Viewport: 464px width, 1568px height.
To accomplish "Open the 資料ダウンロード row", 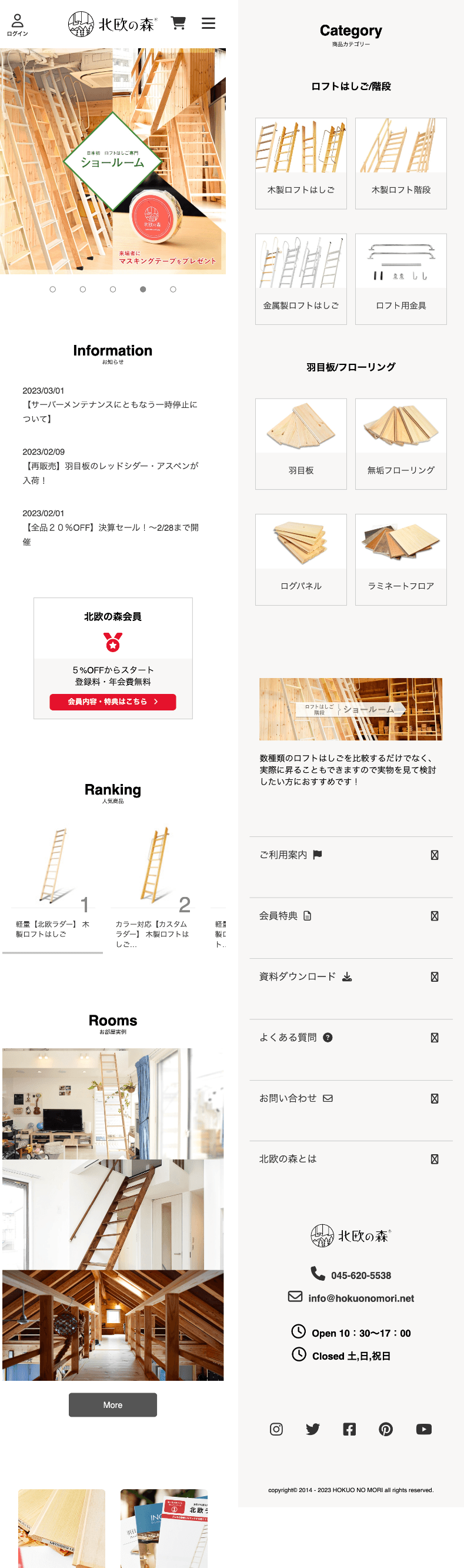I will click(x=350, y=976).
